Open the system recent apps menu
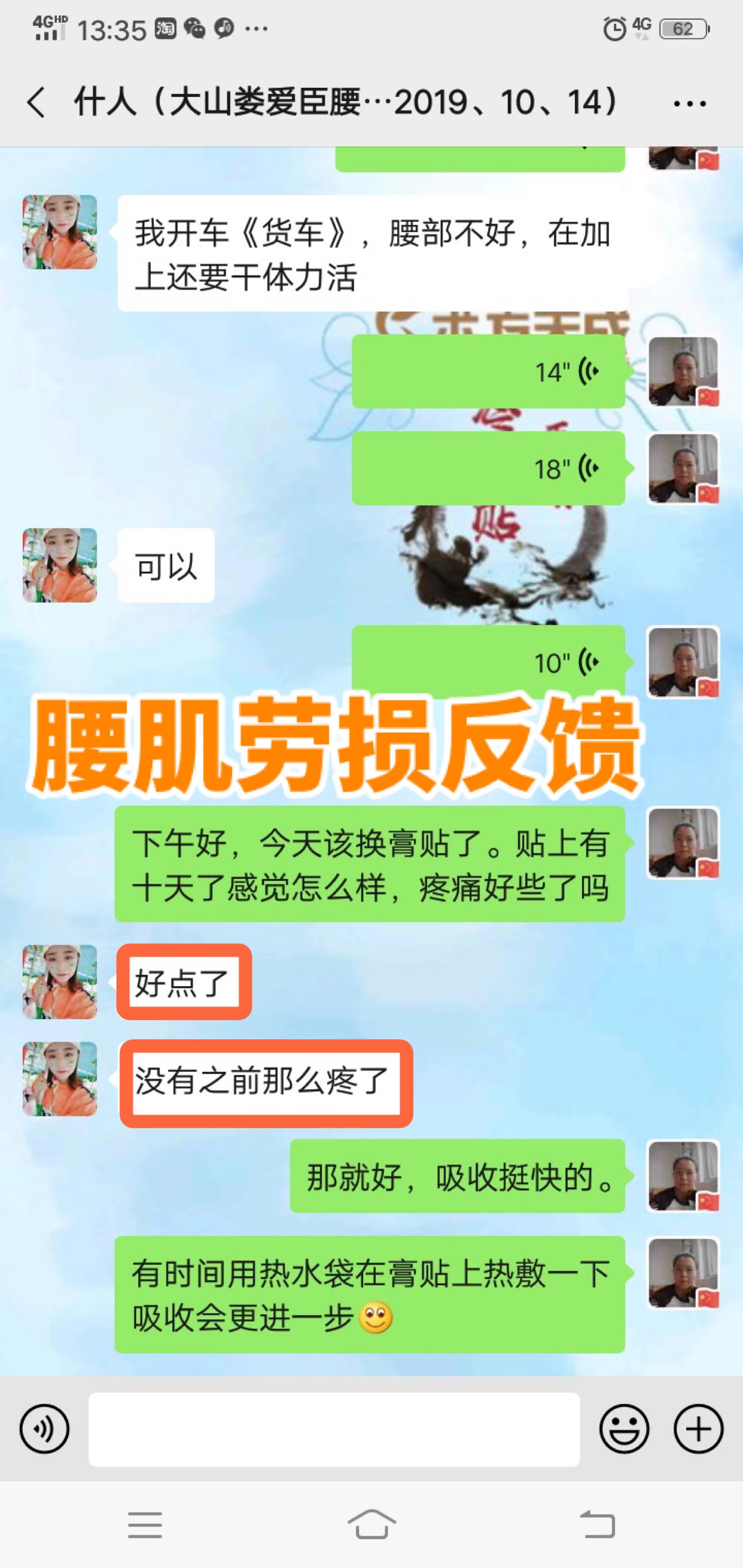Image resolution: width=743 pixels, height=1568 pixels. 145,1525
